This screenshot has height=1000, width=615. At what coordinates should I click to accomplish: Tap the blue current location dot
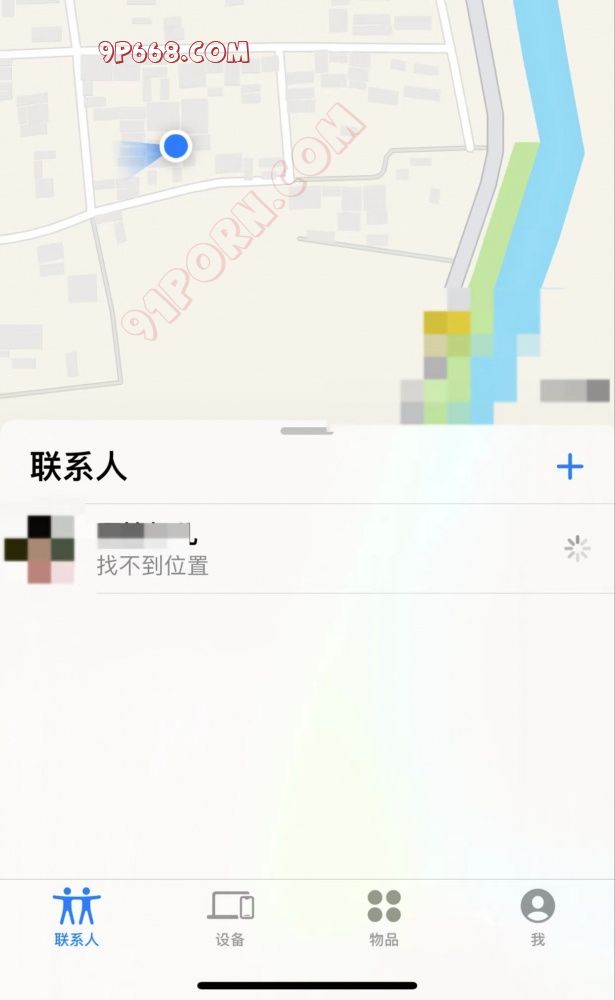pyautogui.click(x=176, y=146)
